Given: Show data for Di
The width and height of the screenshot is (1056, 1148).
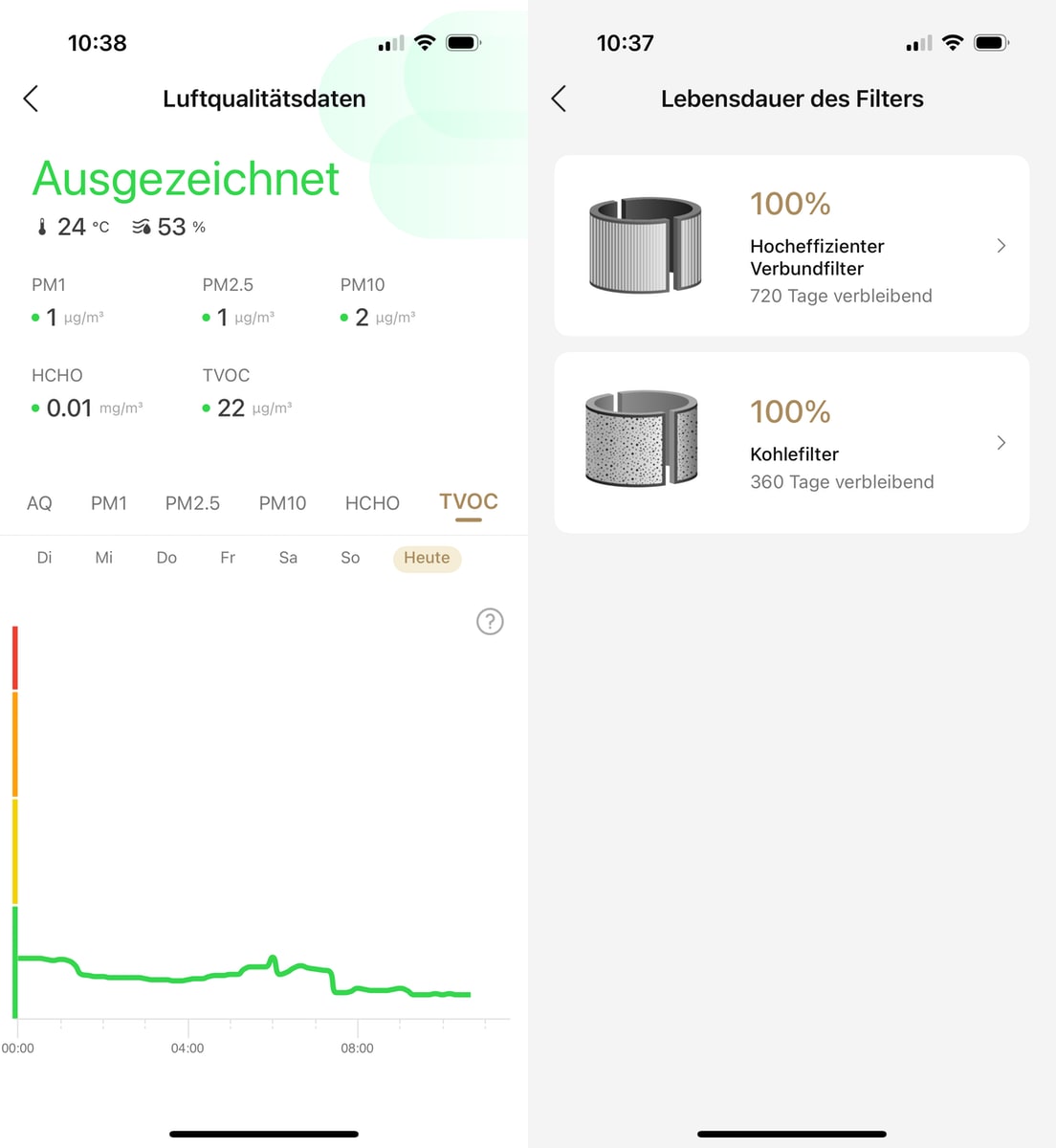Looking at the screenshot, I should (x=44, y=558).
